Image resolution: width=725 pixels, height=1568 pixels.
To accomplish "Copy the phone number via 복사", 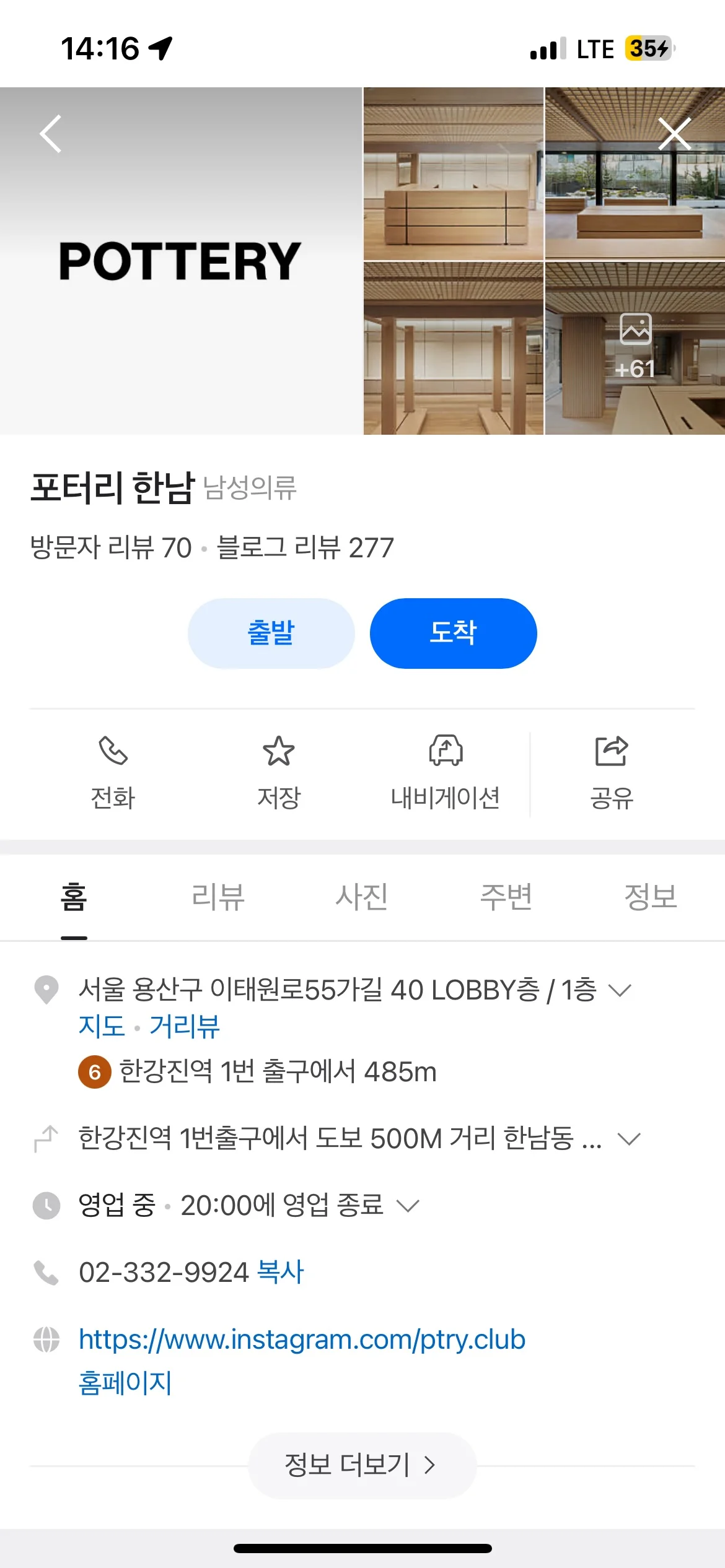I will (280, 1273).
